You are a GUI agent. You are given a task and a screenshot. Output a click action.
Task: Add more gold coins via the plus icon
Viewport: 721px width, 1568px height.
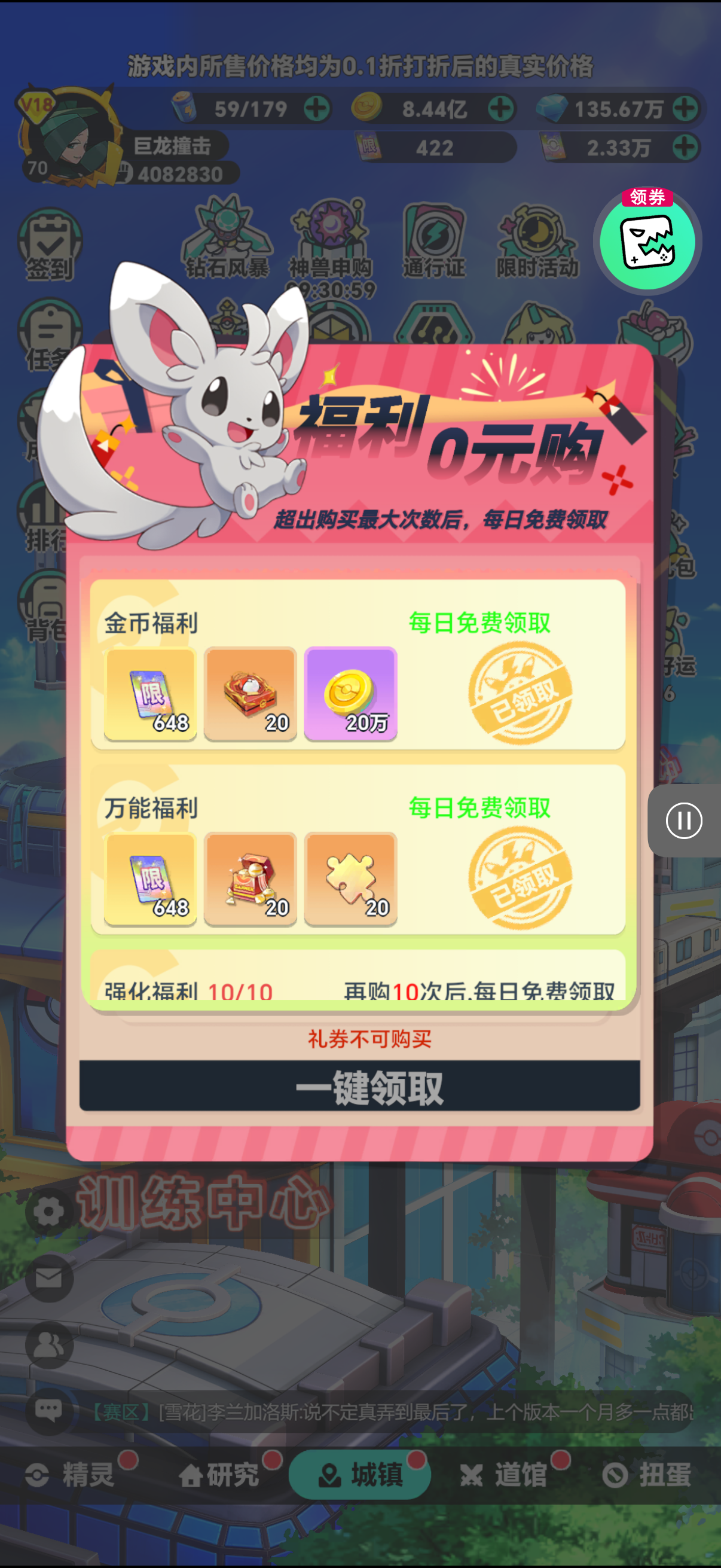(501, 108)
